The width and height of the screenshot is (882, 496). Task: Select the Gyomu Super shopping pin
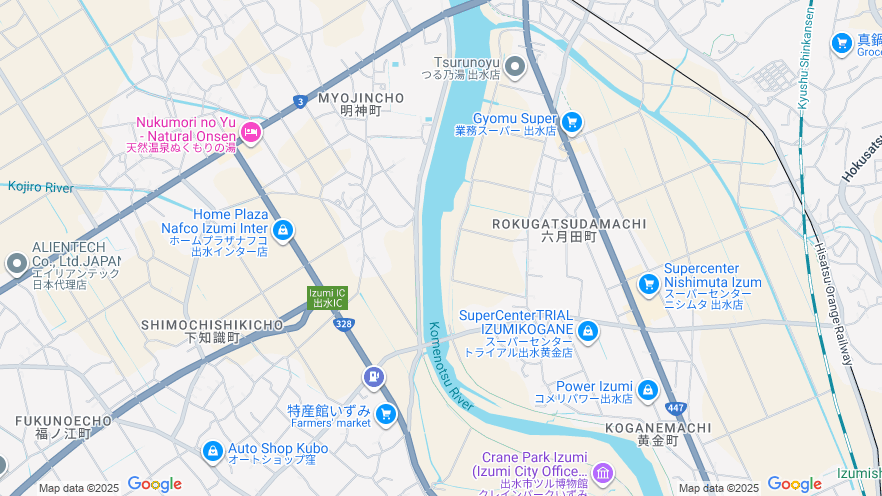pyautogui.click(x=571, y=123)
